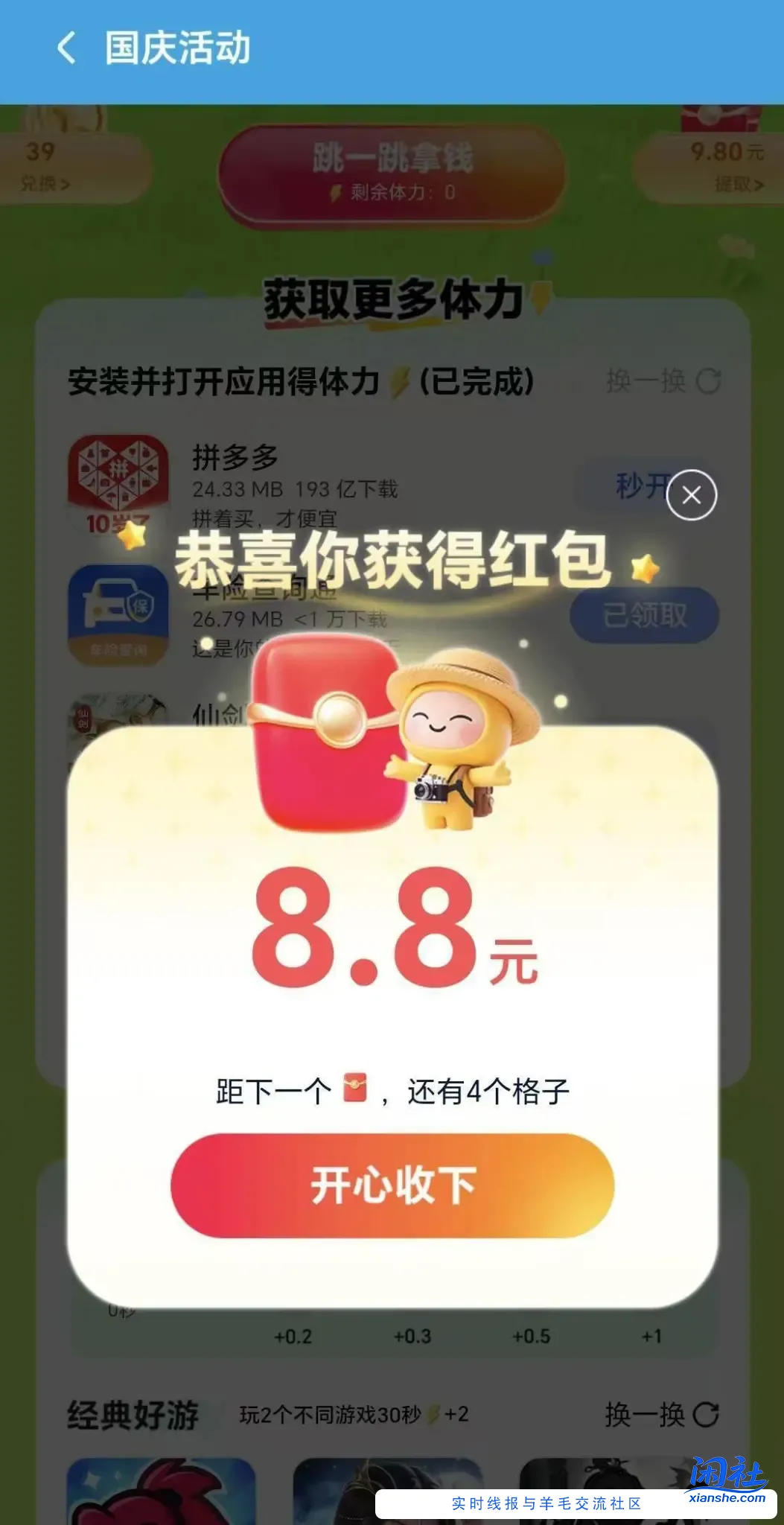784x1525 pixels.
Task: Close the red packet popup
Action: (691, 495)
